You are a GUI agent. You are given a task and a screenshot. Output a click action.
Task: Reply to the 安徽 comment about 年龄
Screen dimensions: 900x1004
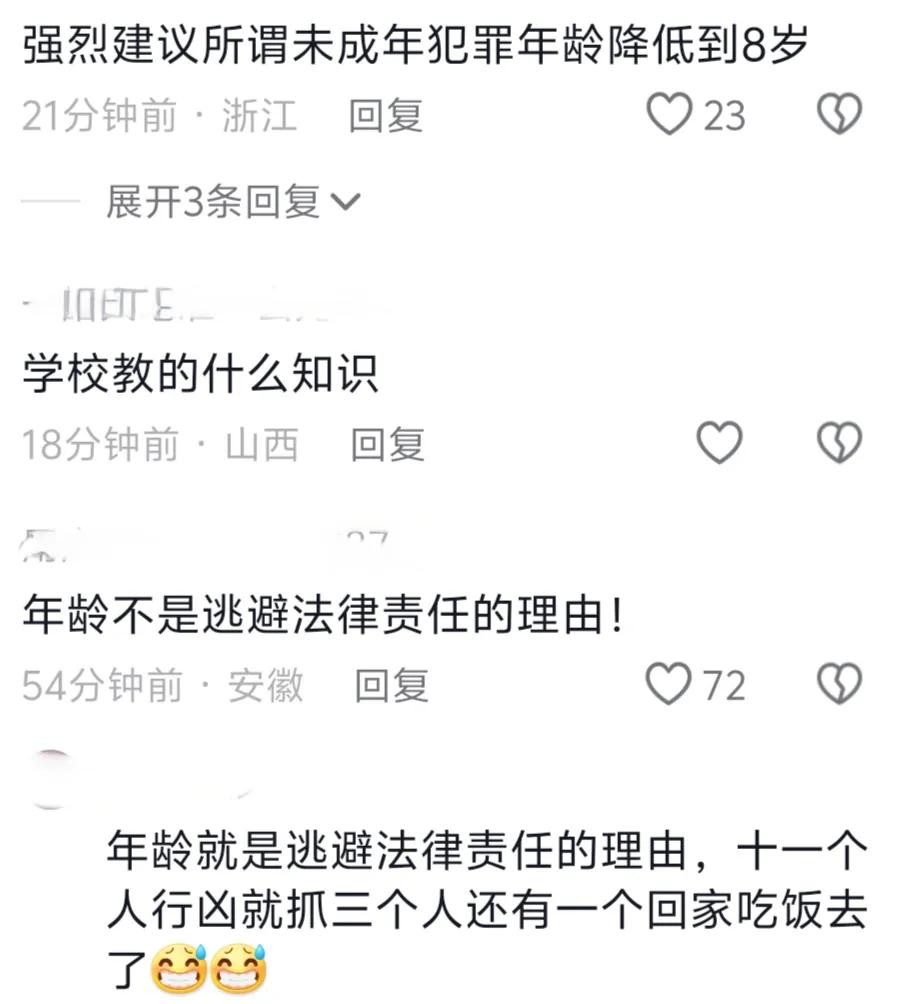pyautogui.click(x=391, y=686)
